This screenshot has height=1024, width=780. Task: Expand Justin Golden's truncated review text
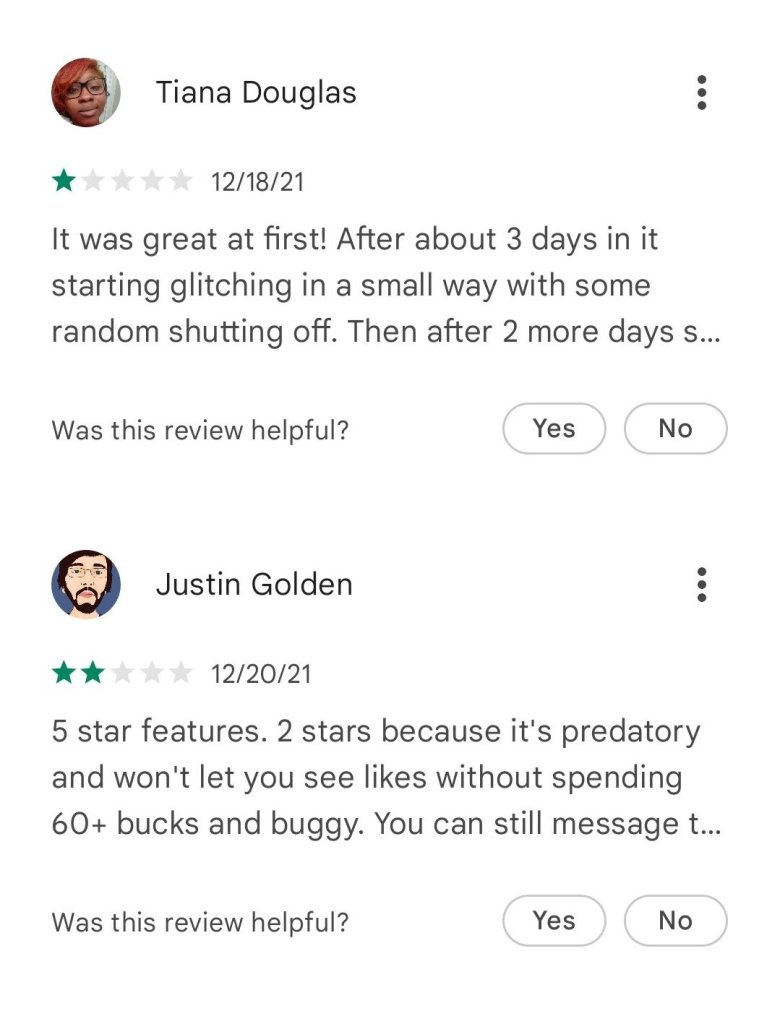385,778
